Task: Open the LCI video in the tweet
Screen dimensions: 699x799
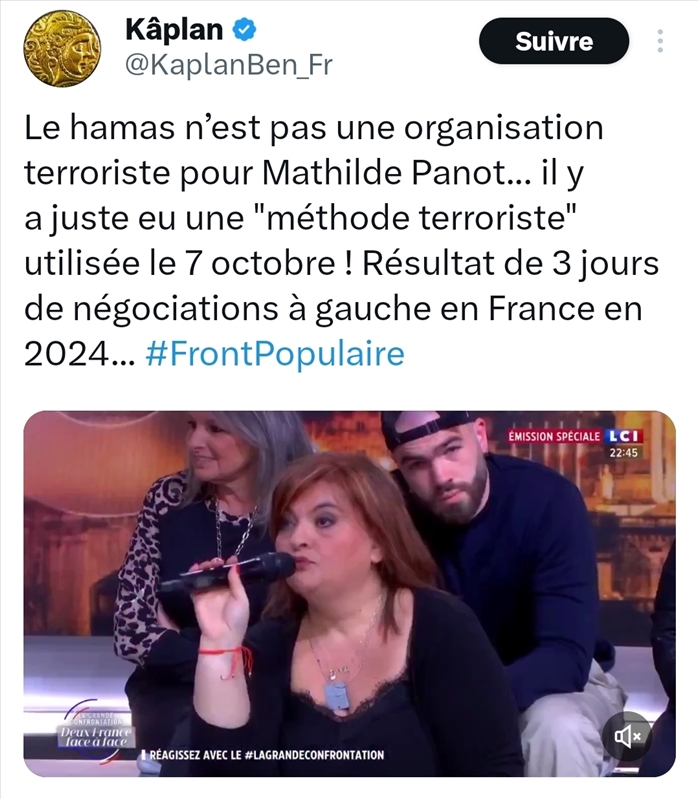Action: (x=349, y=590)
